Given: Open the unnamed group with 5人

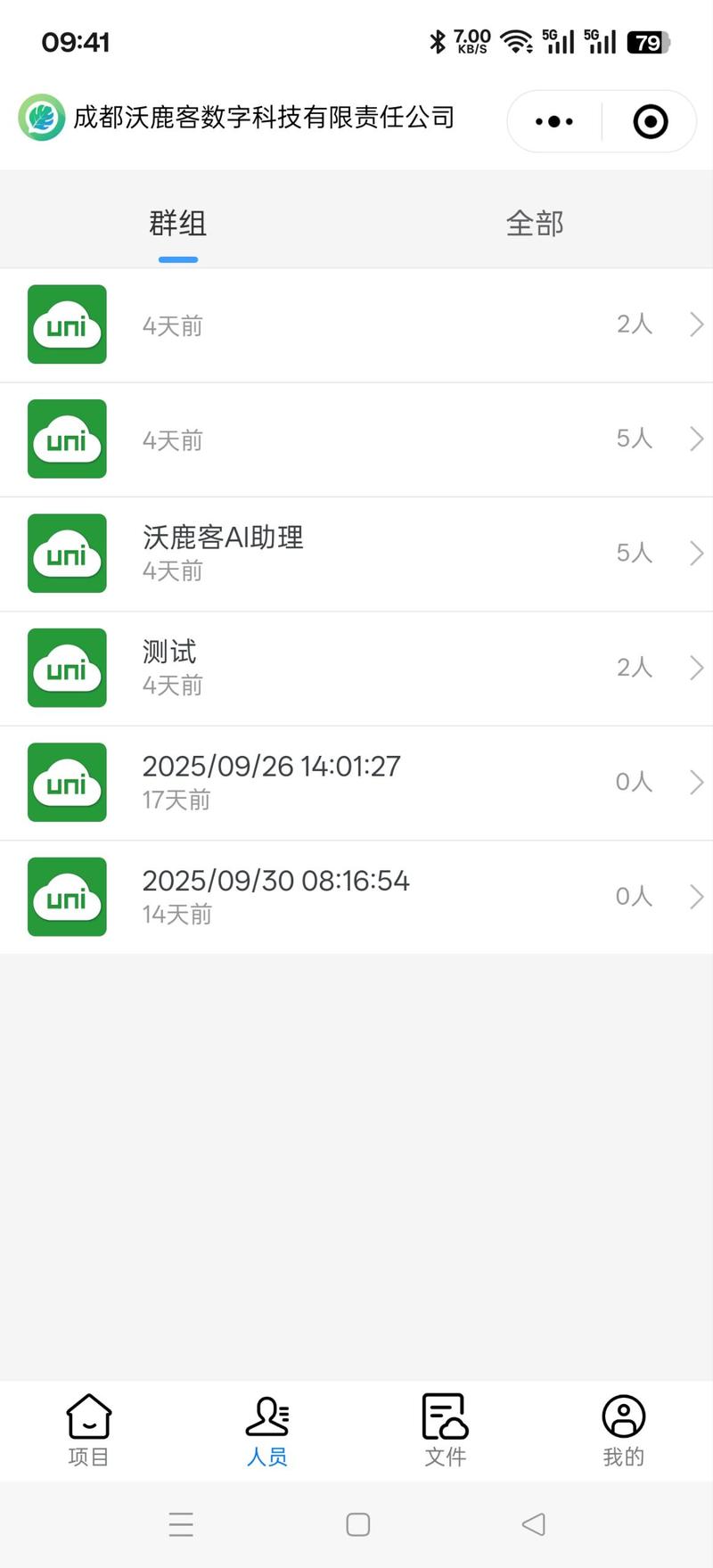Looking at the screenshot, I should point(356,439).
